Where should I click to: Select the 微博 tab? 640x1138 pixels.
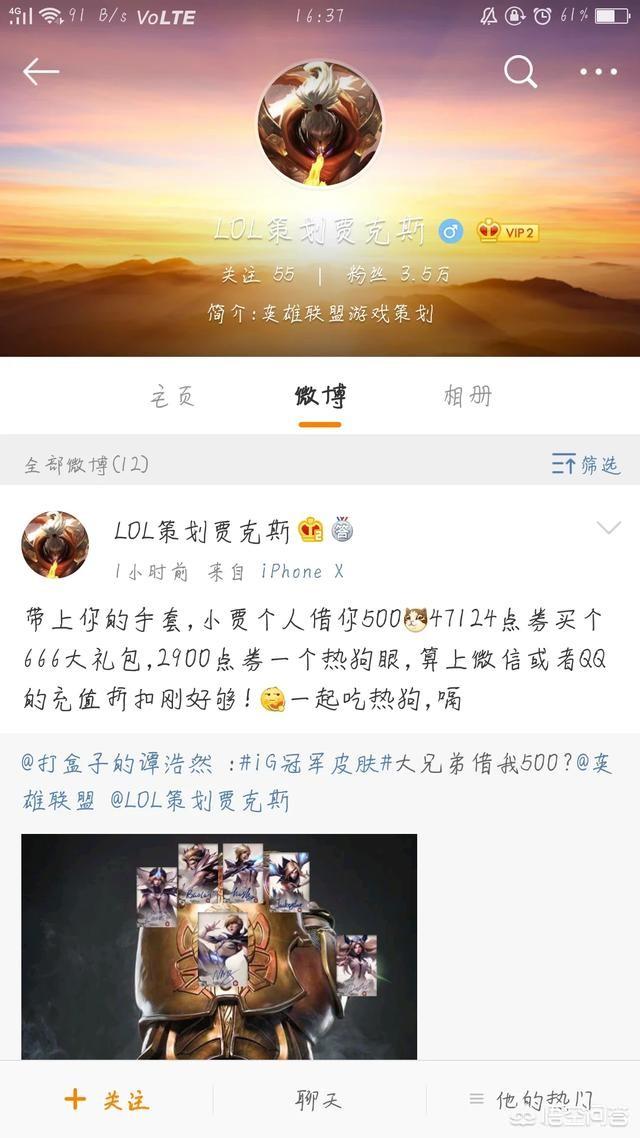[x=320, y=396]
